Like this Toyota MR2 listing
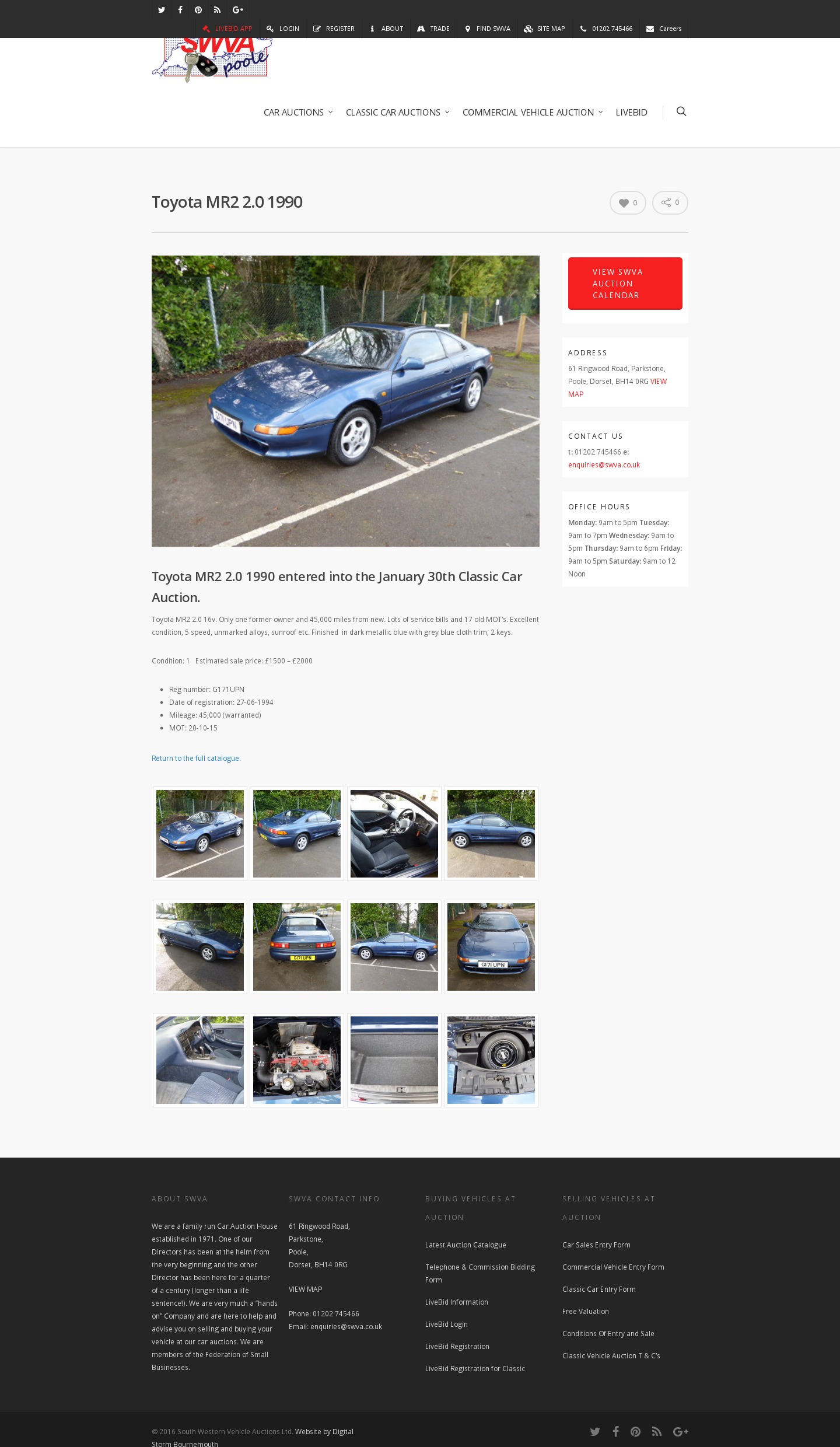This screenshot has height=1447, width=840. pos(628,203)
